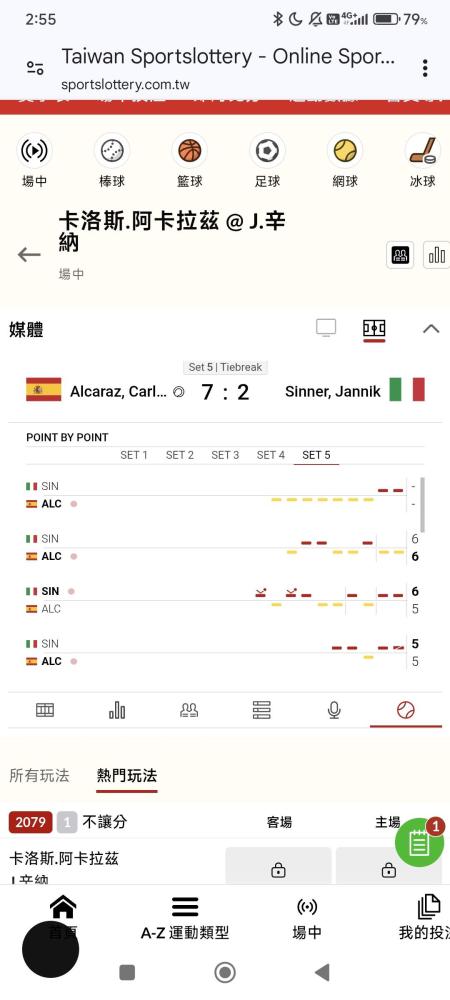Collapse the 媒體 media section
The width and height of the screenshot is (450, 1000).
point(432,329)
